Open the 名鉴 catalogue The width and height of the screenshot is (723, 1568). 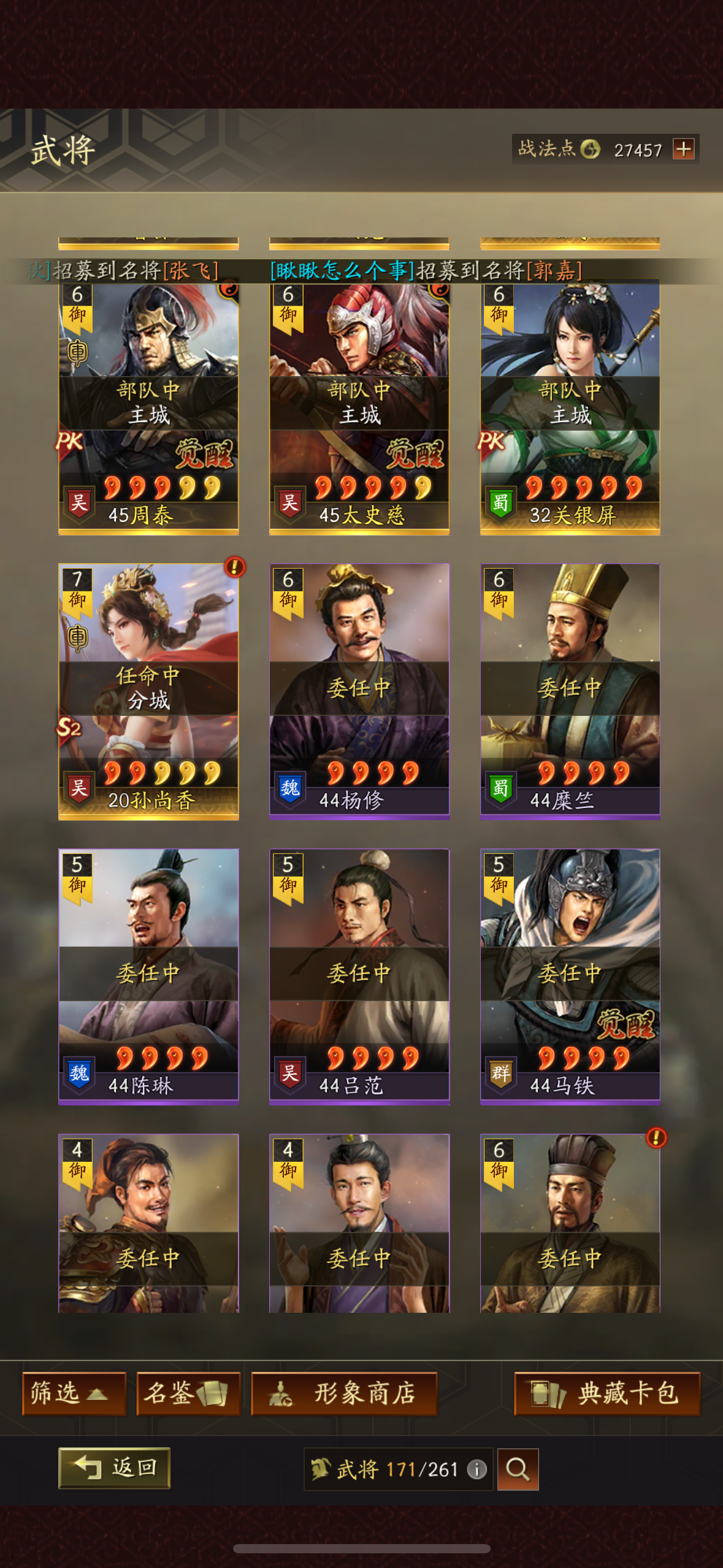pos(188,1393)
